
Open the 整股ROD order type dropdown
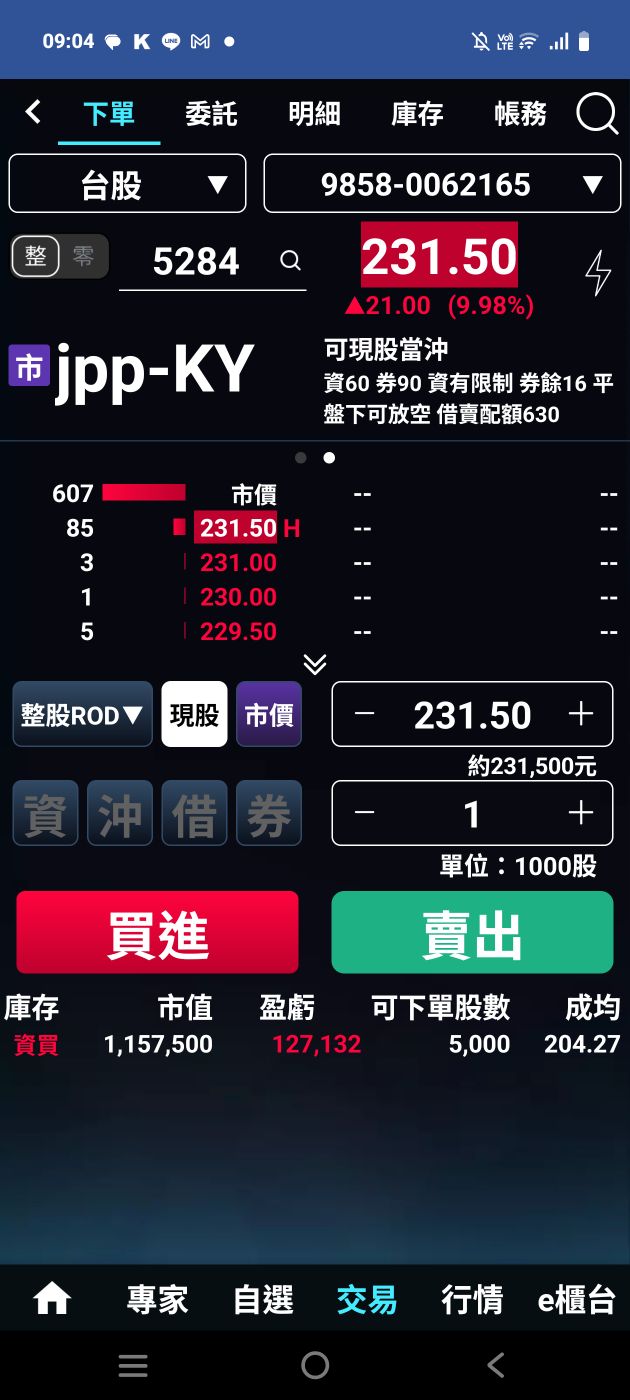pos(82,715)
